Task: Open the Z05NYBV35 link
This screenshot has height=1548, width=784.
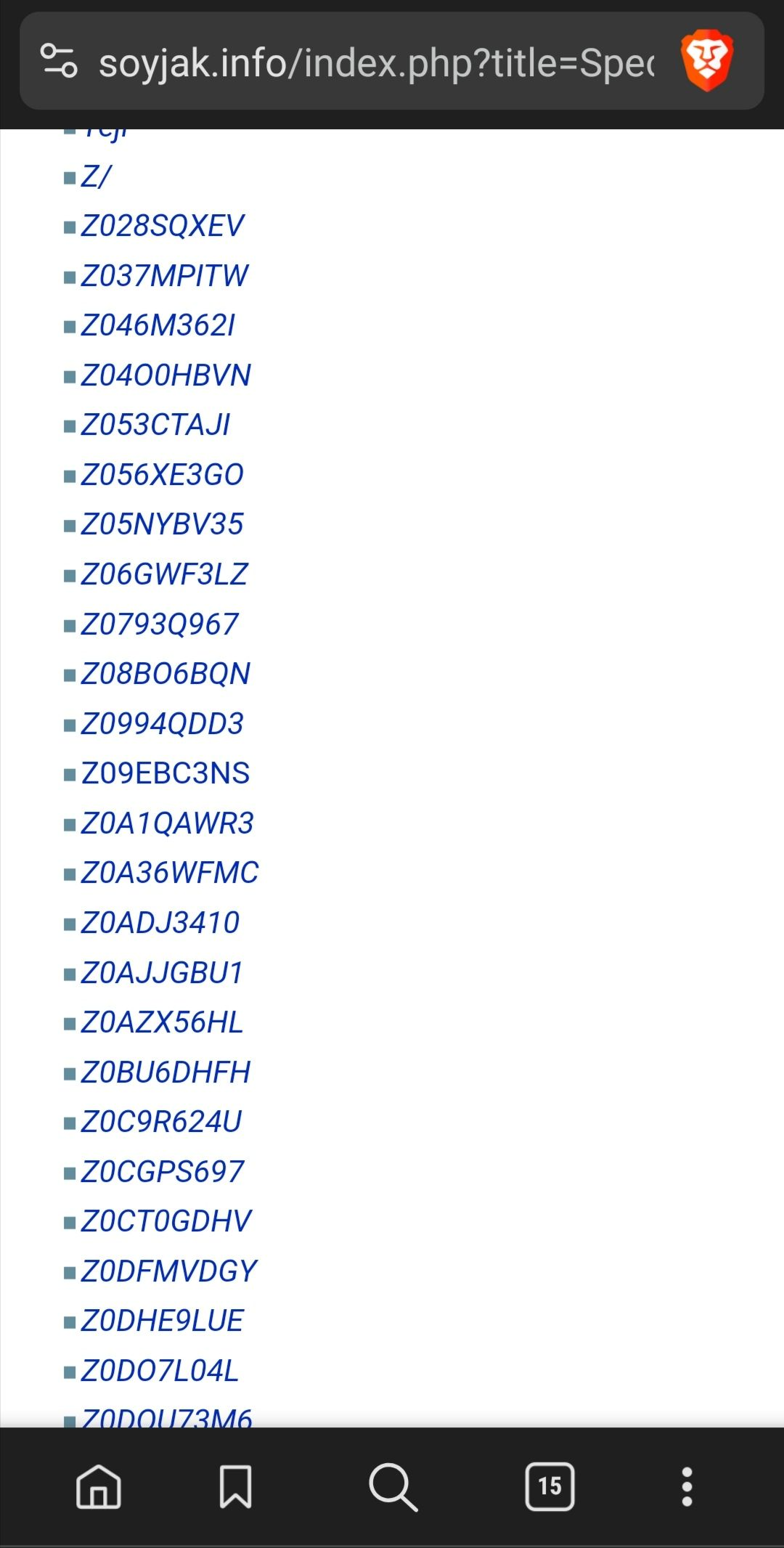Action: point(162,524)
